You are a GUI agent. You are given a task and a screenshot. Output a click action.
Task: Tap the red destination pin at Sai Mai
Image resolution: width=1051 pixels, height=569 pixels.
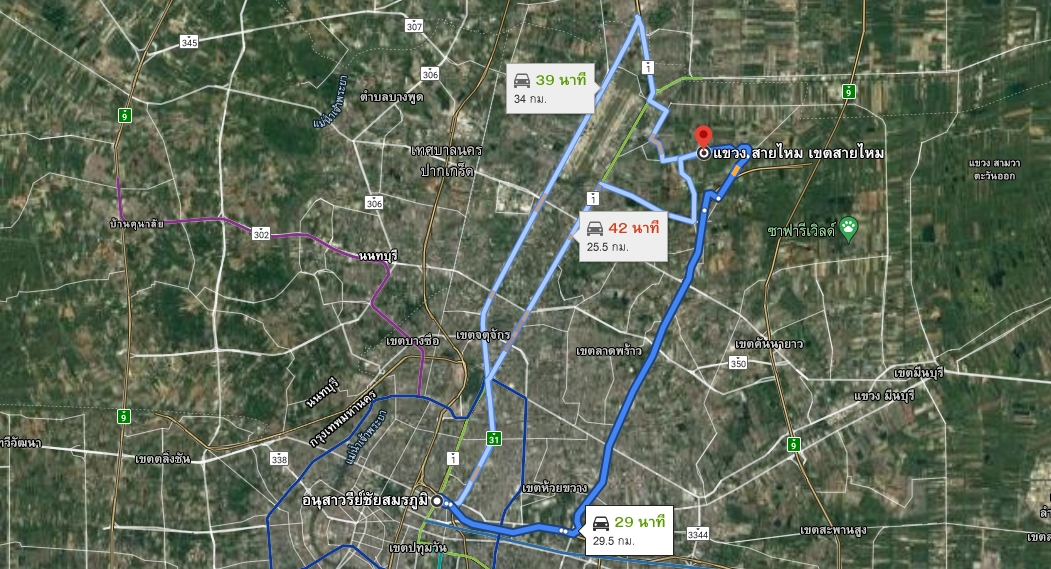point(703,137)
